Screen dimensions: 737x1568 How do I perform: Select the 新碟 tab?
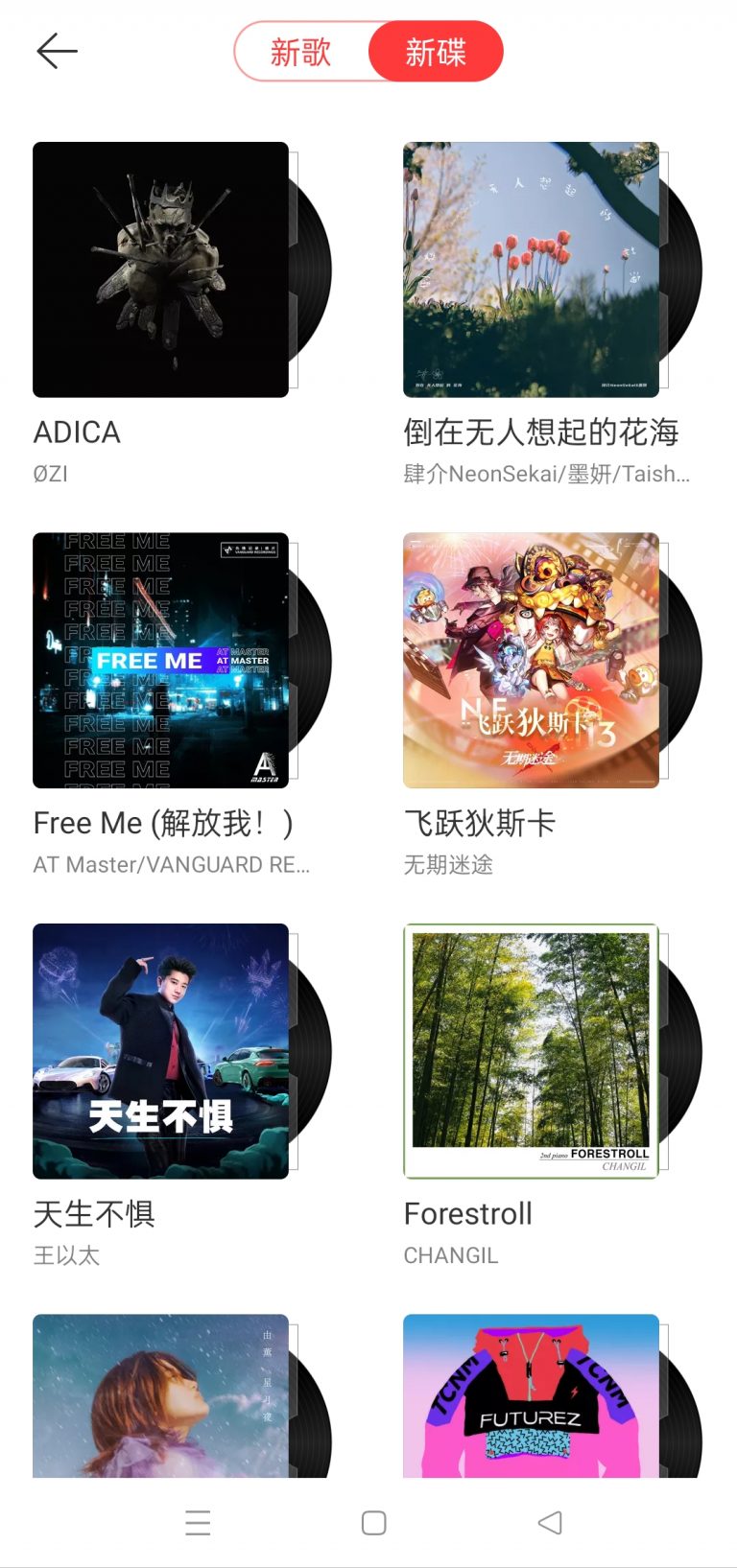[436, 52]
